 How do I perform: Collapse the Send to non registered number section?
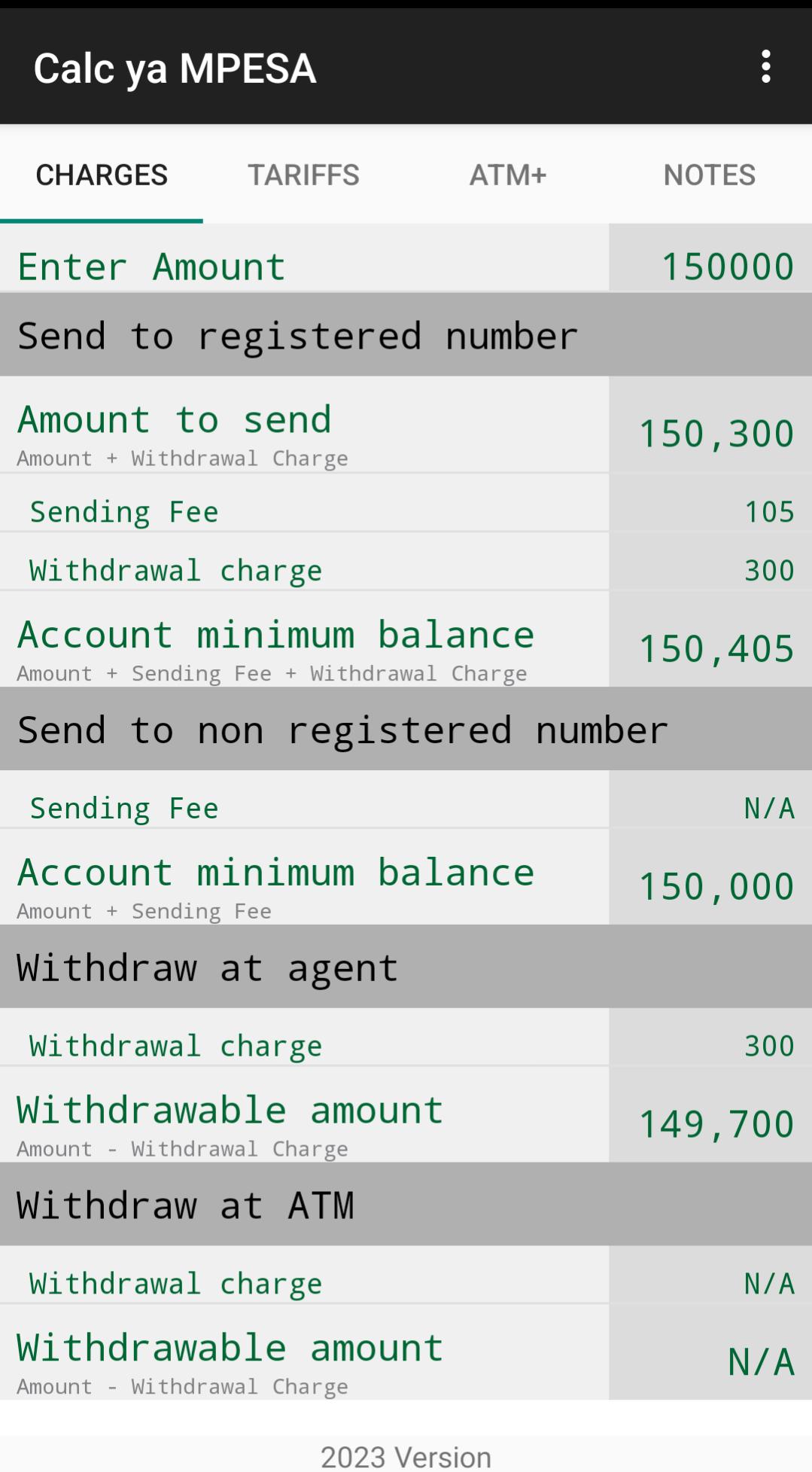[x=342, y=729]
